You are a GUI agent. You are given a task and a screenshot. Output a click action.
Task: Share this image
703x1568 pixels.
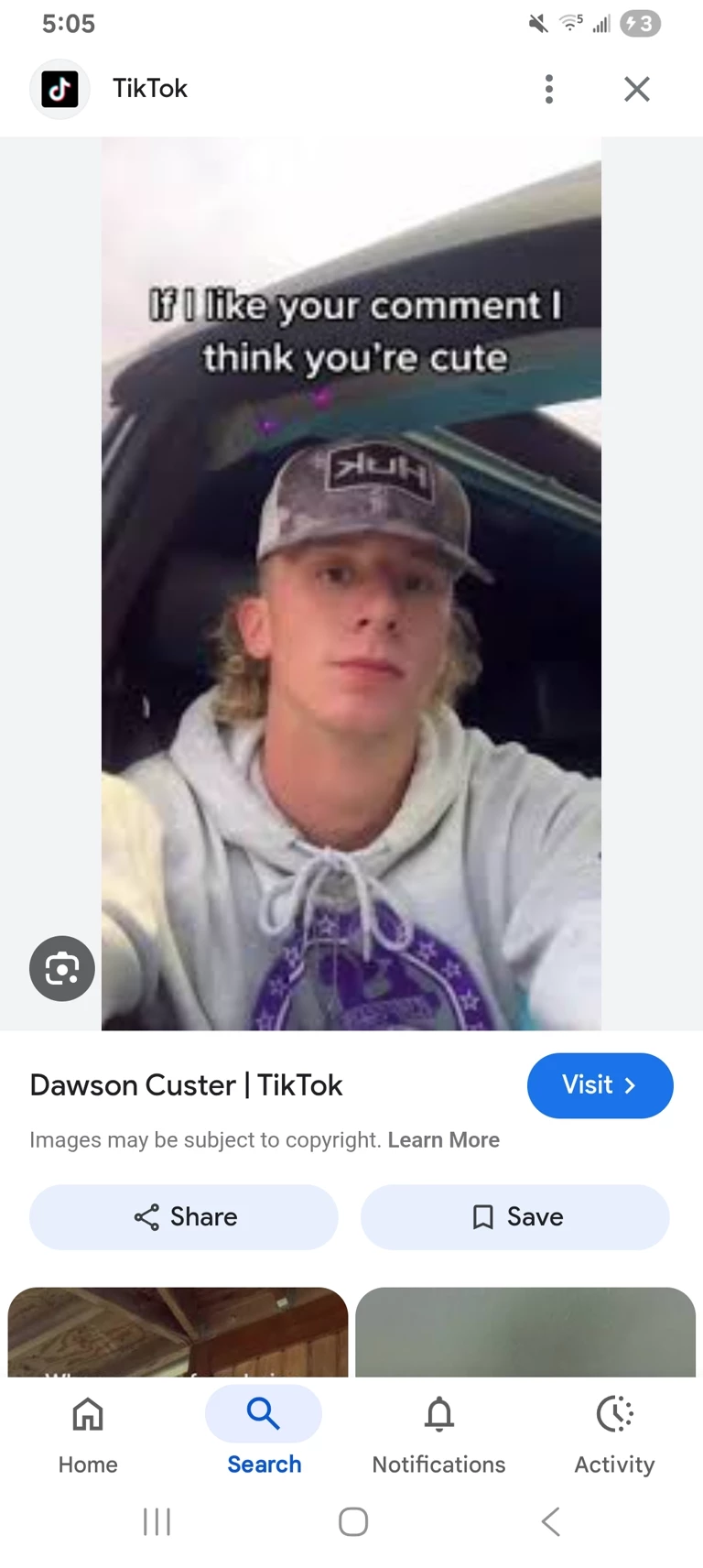pos(184,1217)
